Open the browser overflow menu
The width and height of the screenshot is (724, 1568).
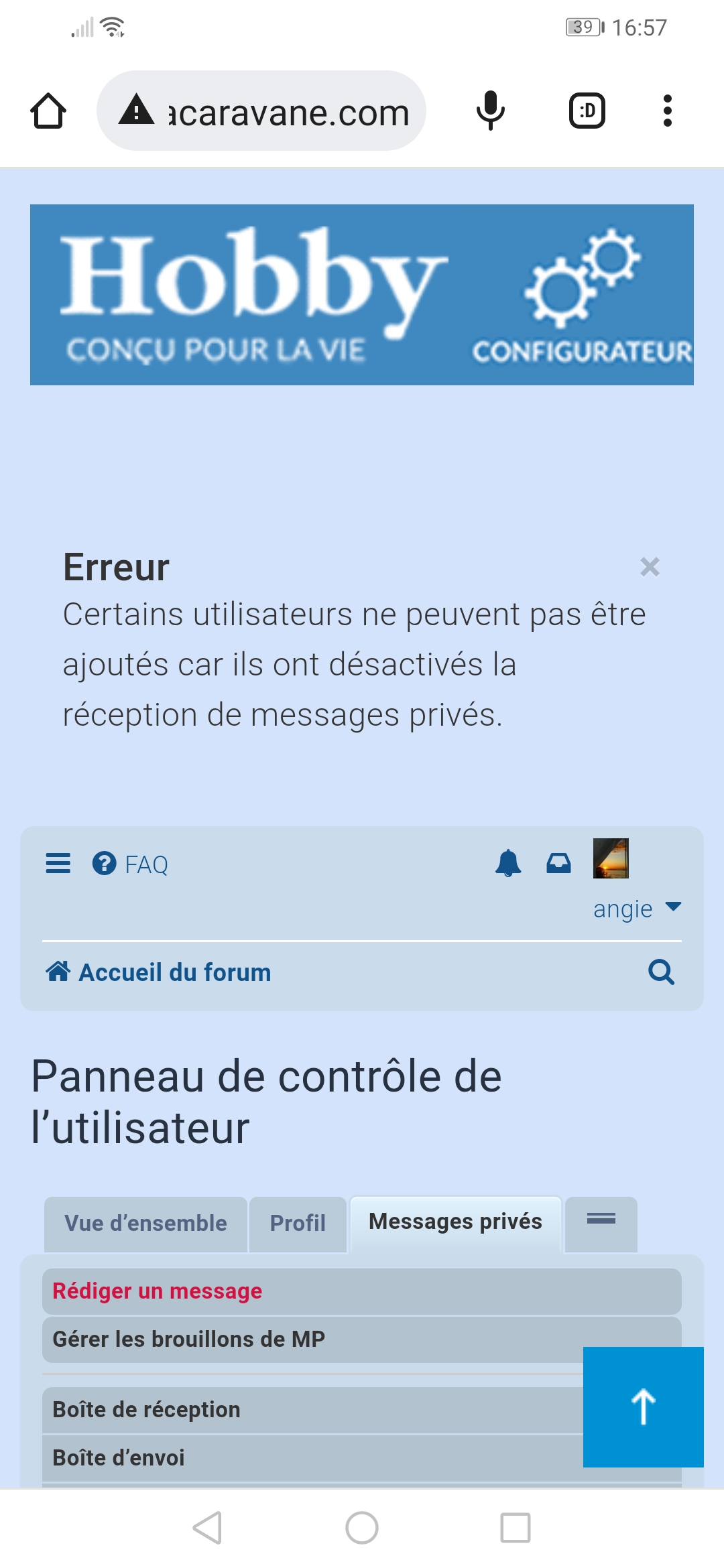coord(667,111)
